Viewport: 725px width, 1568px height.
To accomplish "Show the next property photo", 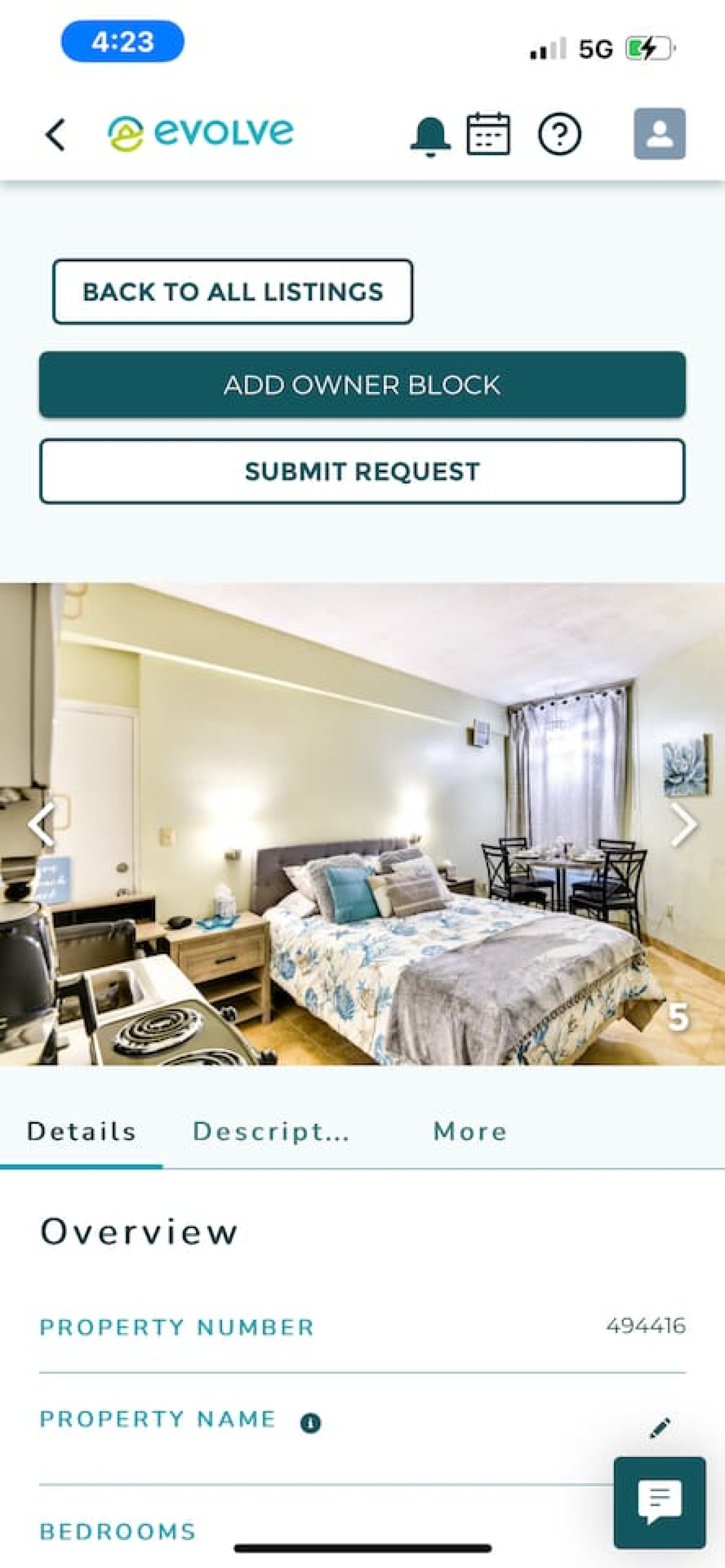I will 684,824.
